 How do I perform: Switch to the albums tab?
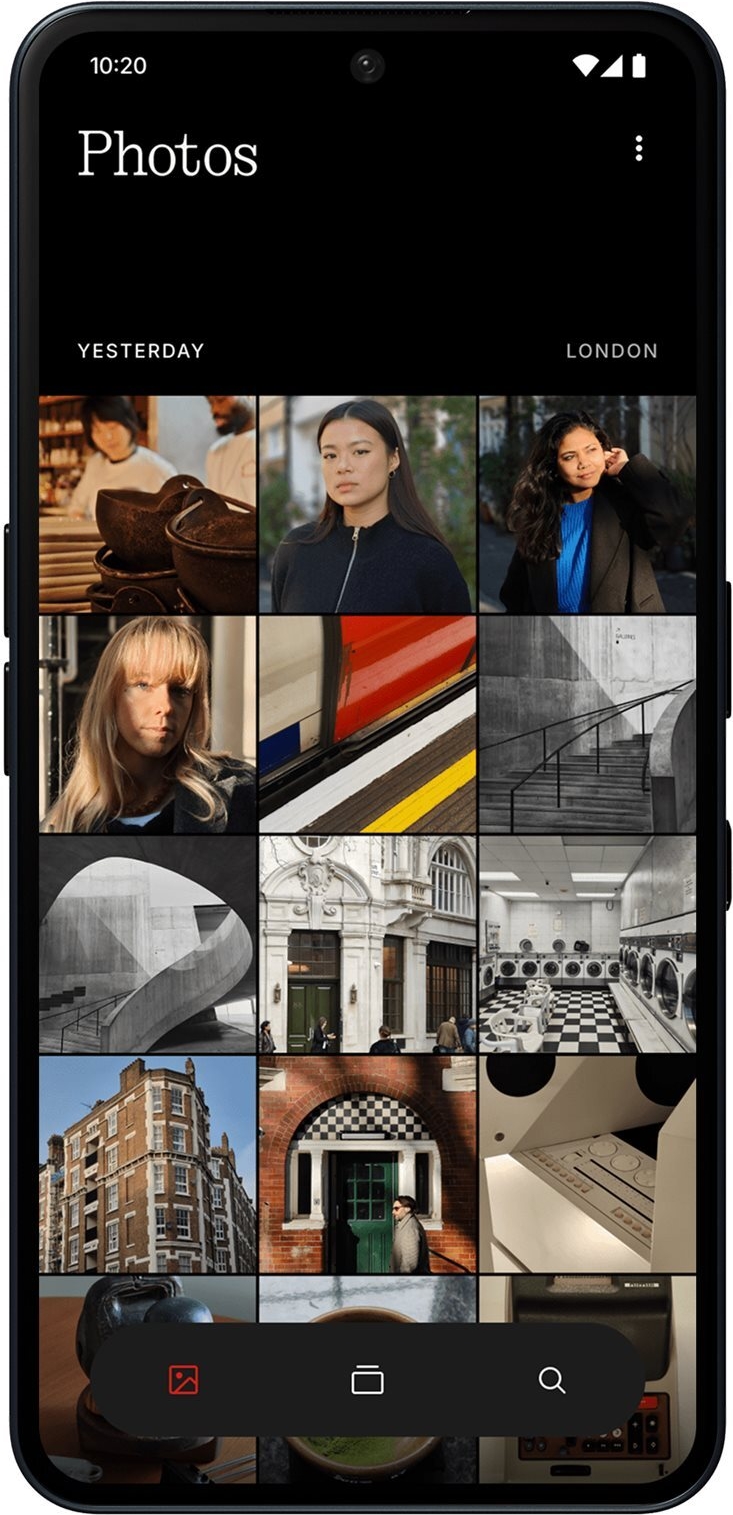click(367, 1380)
